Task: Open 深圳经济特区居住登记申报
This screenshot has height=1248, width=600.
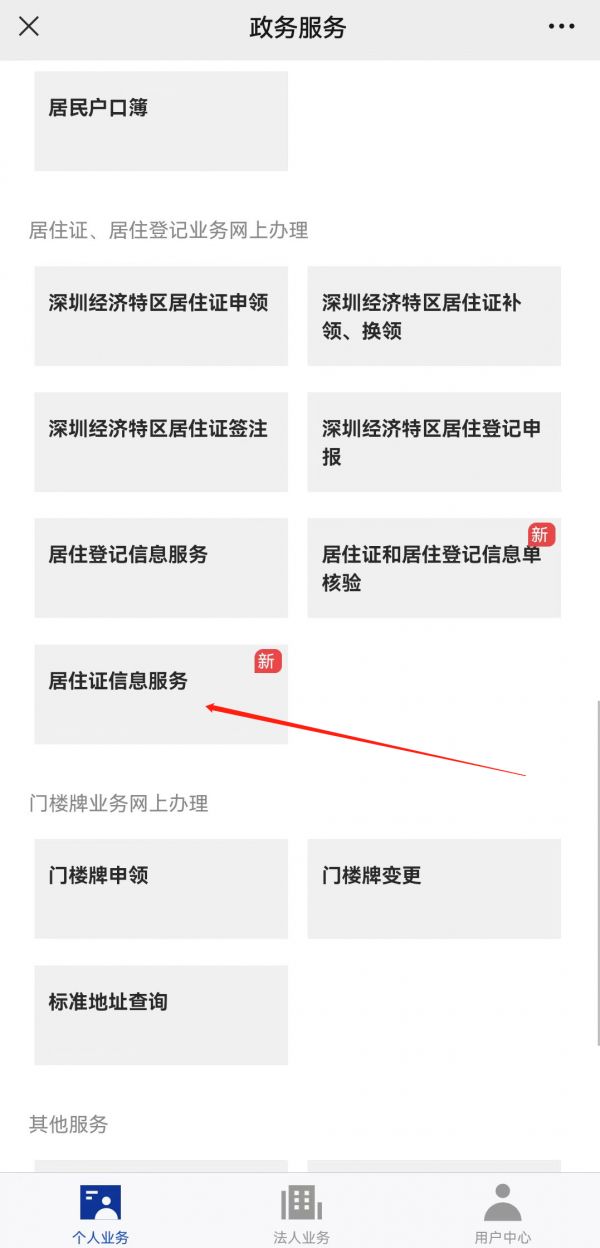Action: point(433,441)
